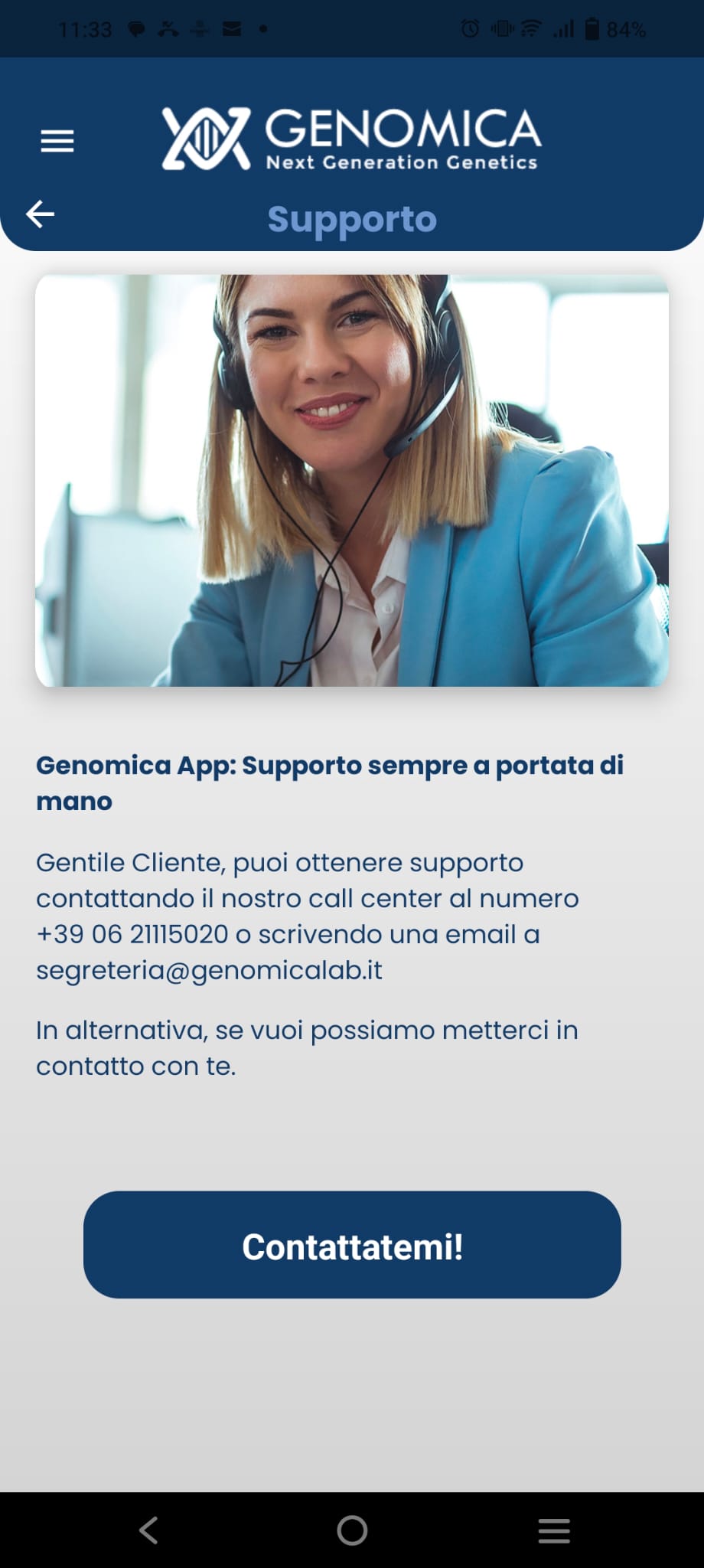
Task: Tap the Contattatemi! button
Action: pos(352,1244)
